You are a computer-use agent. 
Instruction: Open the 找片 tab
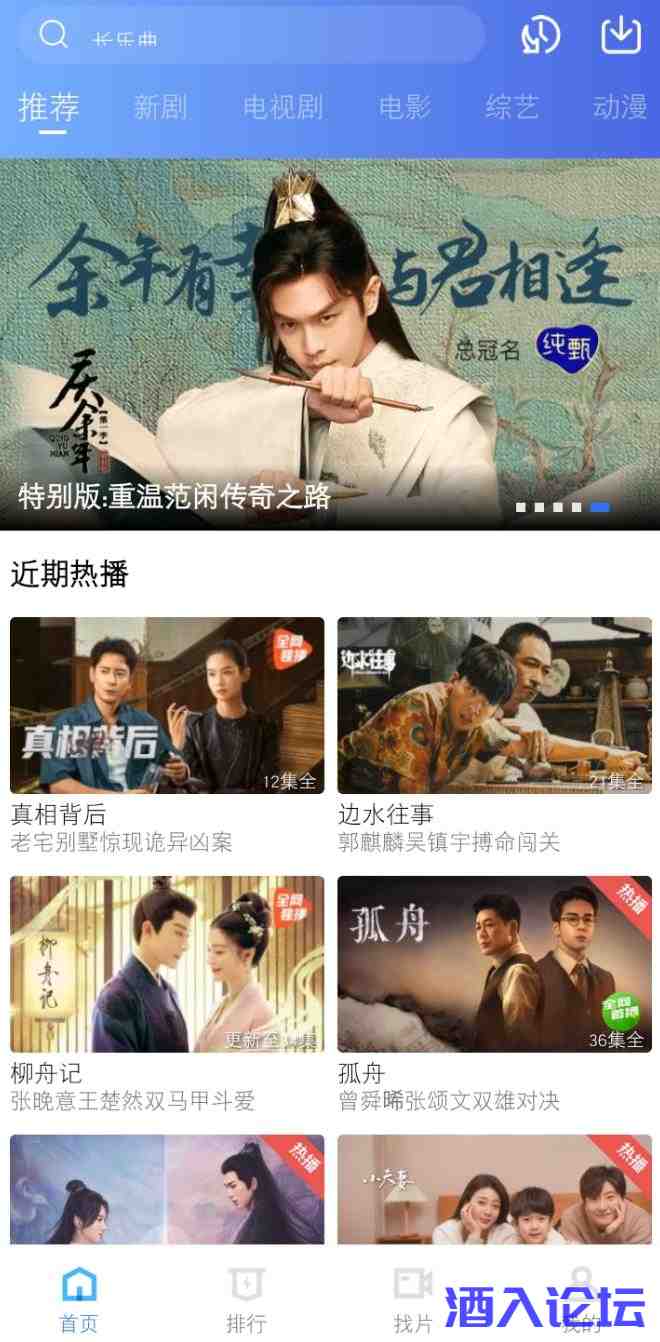pyautogui.click(x=412, y=1300)
